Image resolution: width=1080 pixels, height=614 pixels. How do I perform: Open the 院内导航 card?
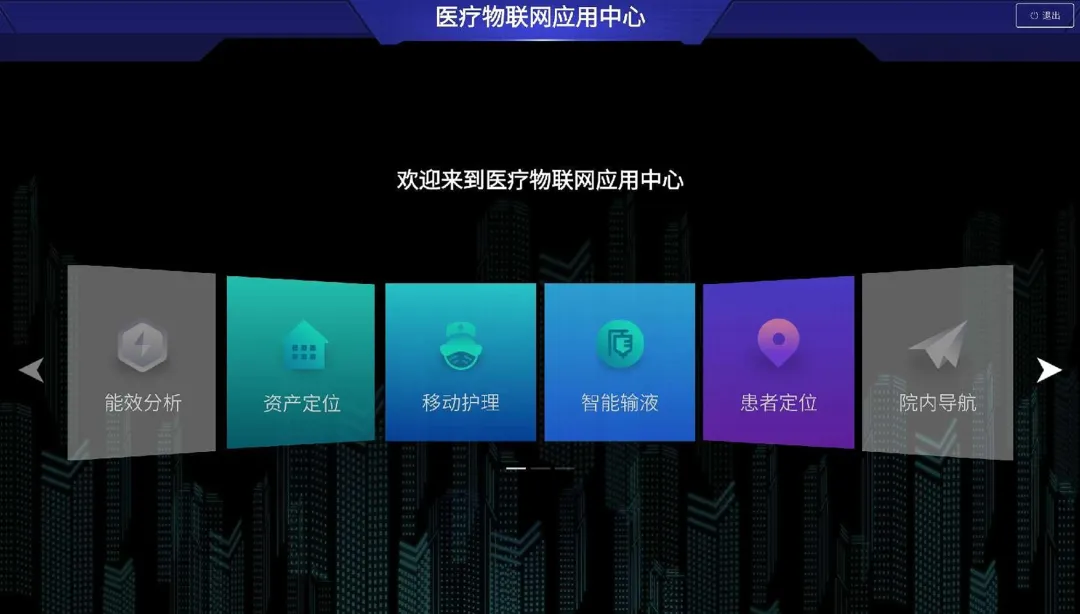pyautogui.click(x=937, y=363)
